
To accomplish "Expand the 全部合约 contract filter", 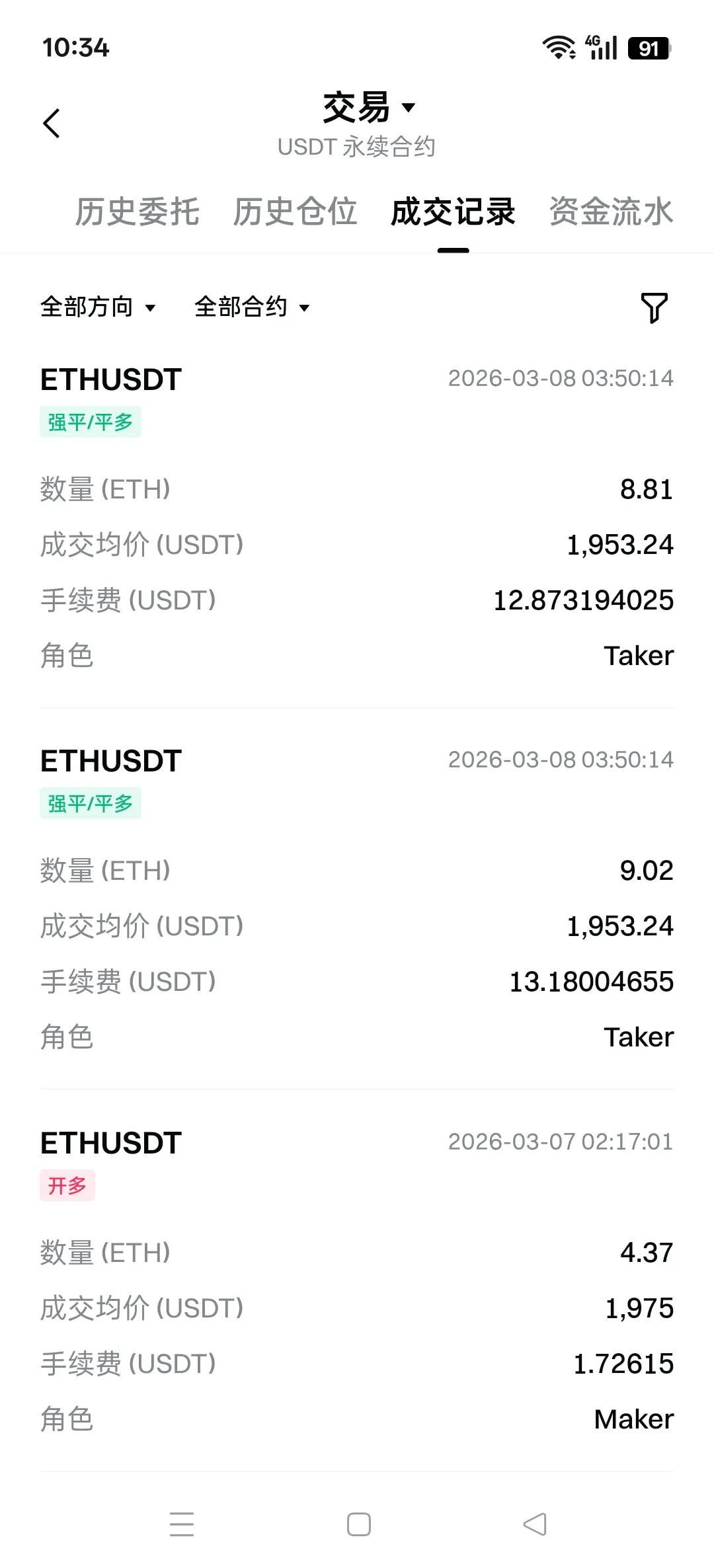I will tap(252, 307).
